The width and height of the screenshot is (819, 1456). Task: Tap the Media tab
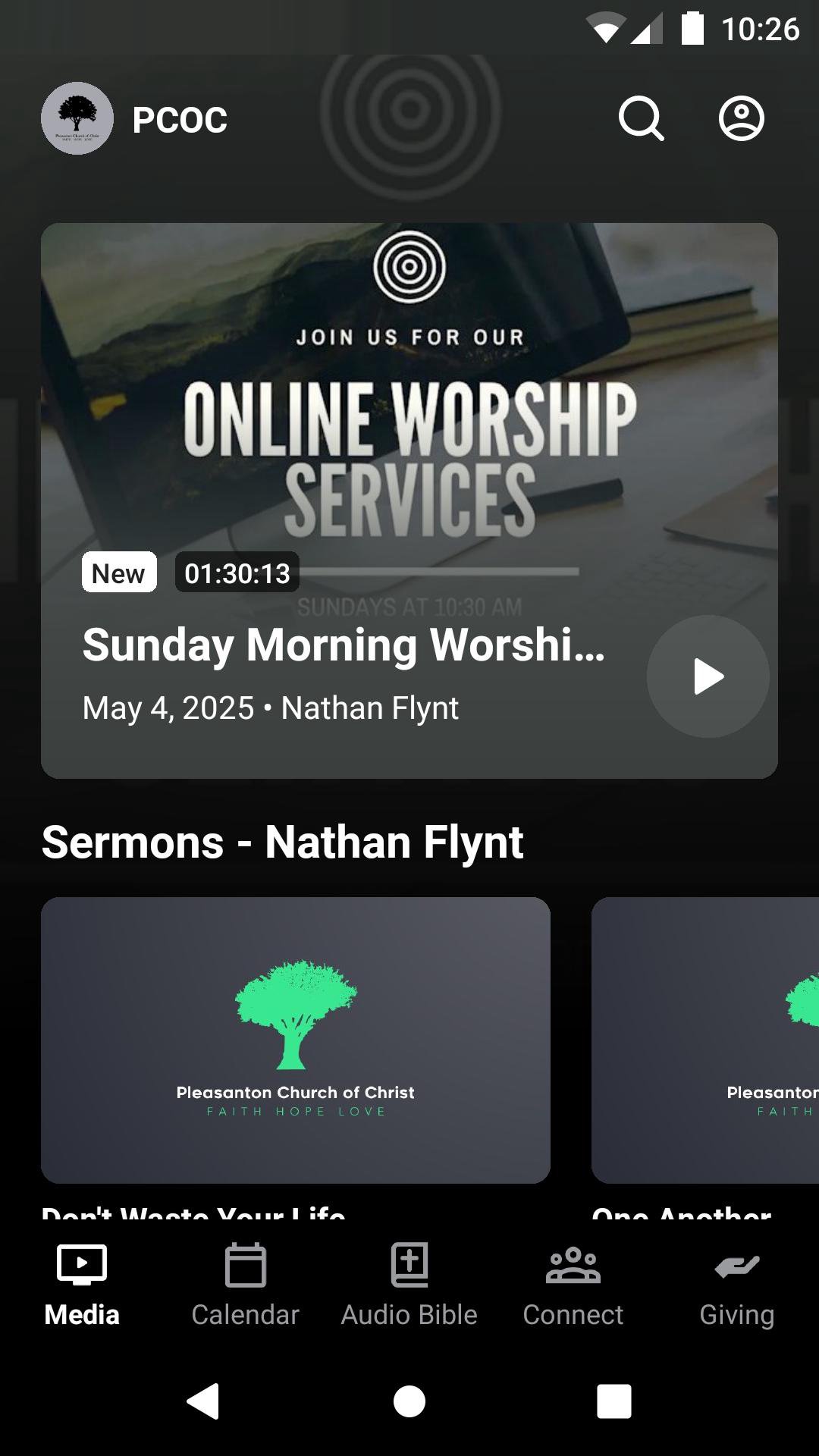(x=82, y=1283)
